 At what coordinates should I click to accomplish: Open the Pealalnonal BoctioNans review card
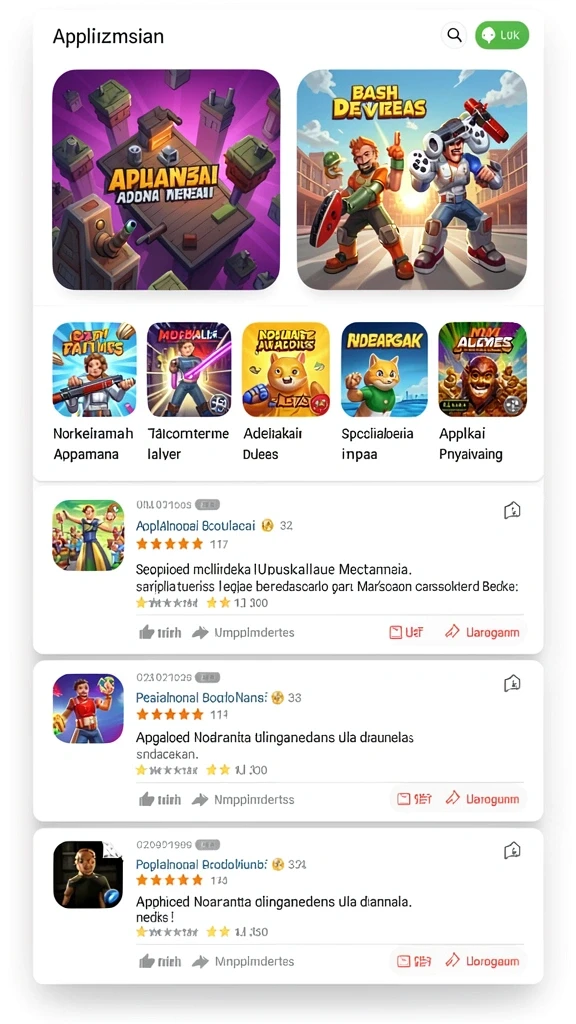(x=288, y=741)
